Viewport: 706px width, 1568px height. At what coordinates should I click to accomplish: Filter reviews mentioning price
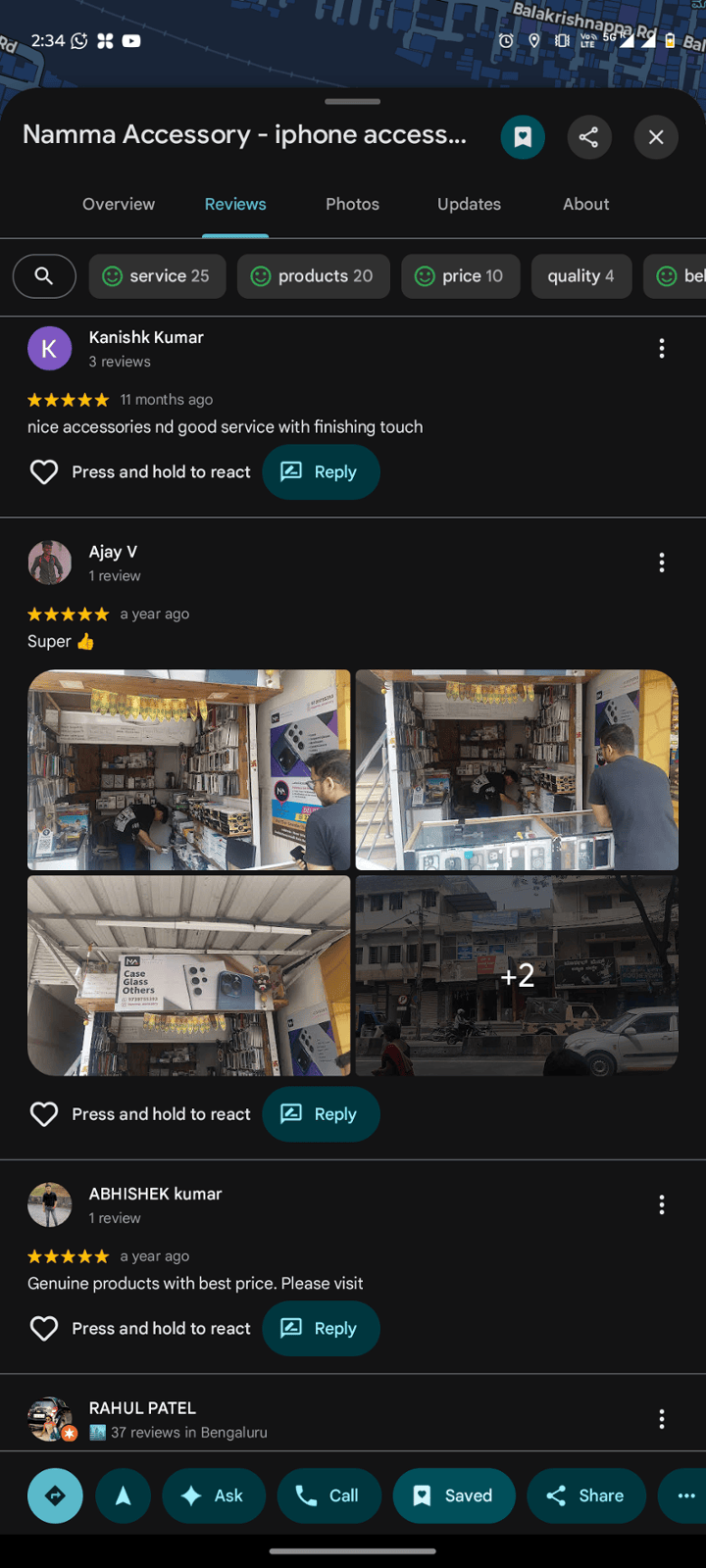pos(460,276)
